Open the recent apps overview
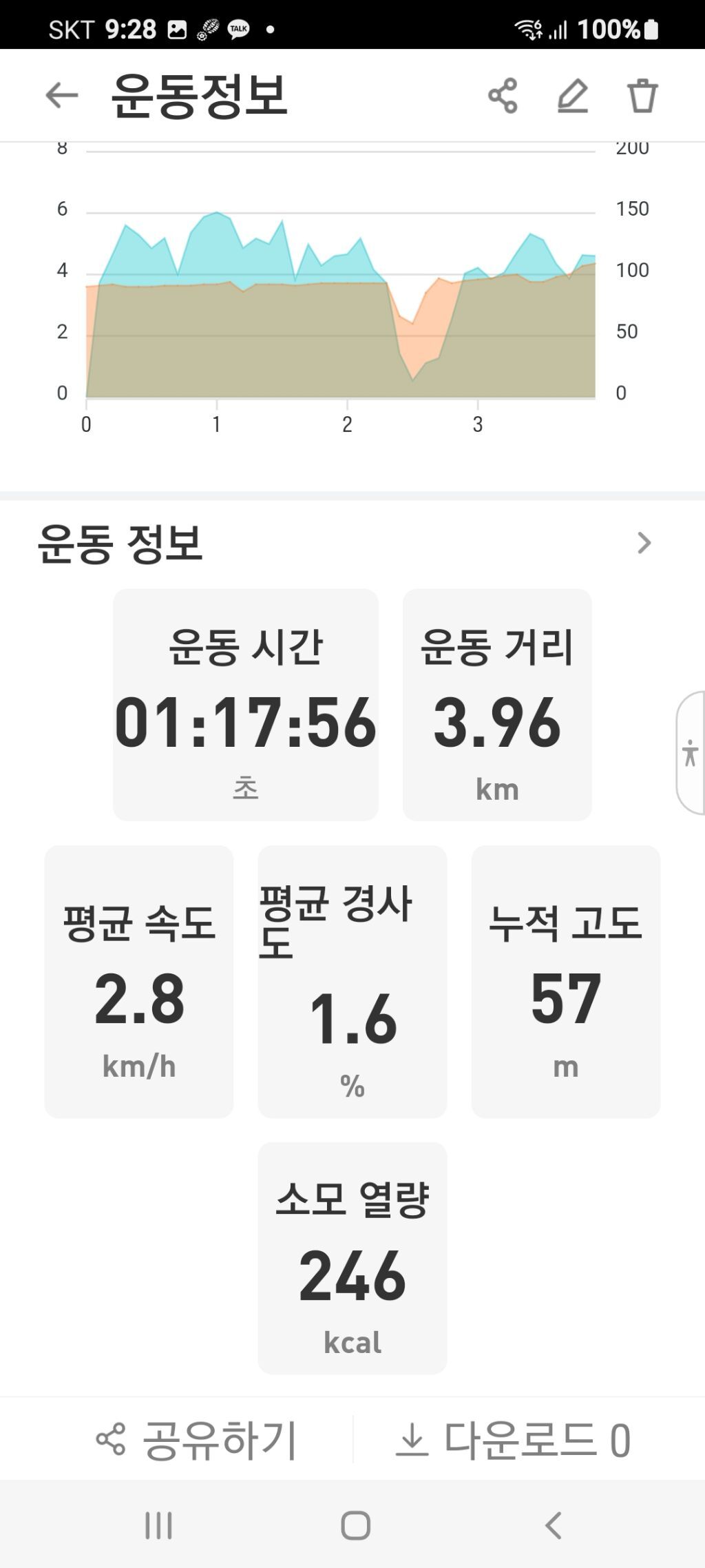This screenshot has height=1568, width=705. click(158, 1525)
